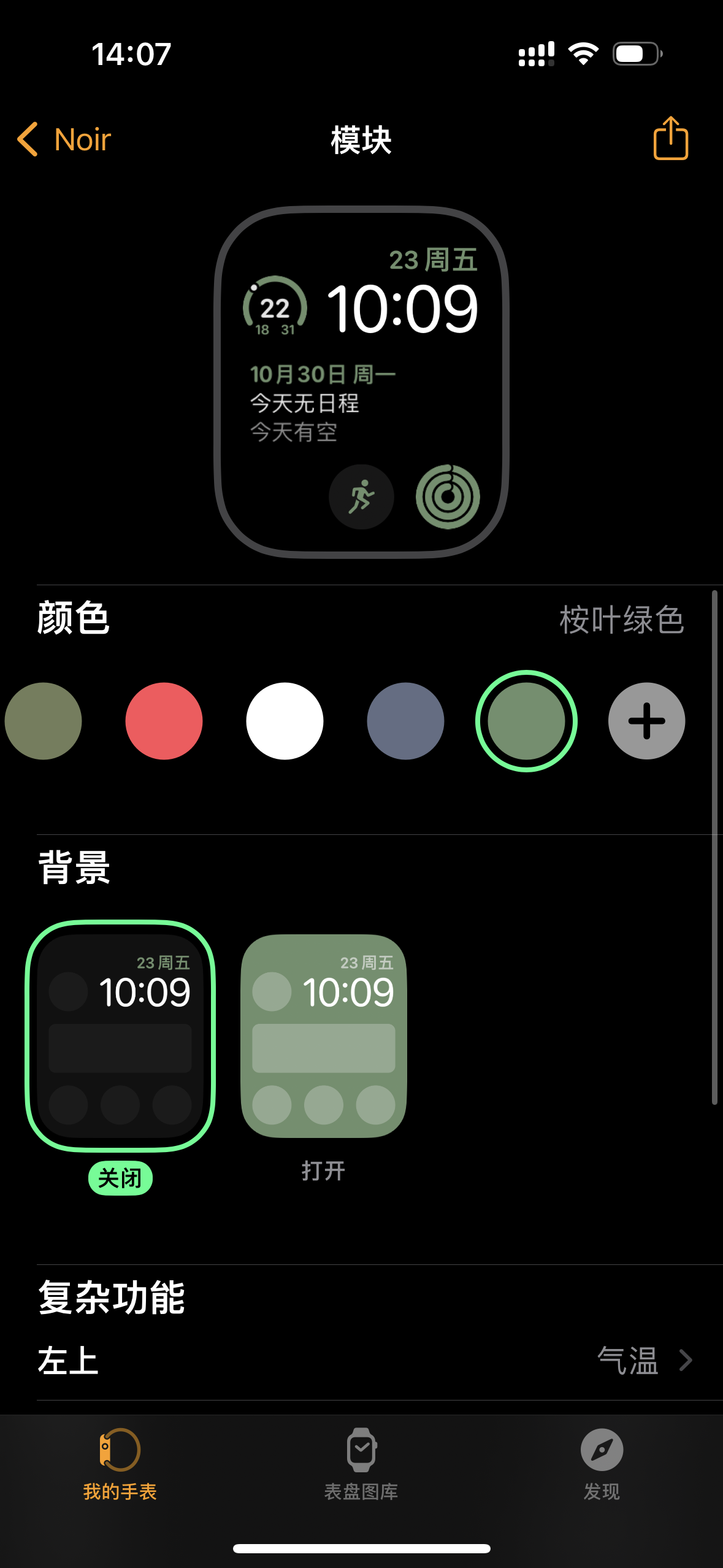The height and width of the screenshot is (1568, 723).
Task: Select background option 打开
Action: (323, 1036)
